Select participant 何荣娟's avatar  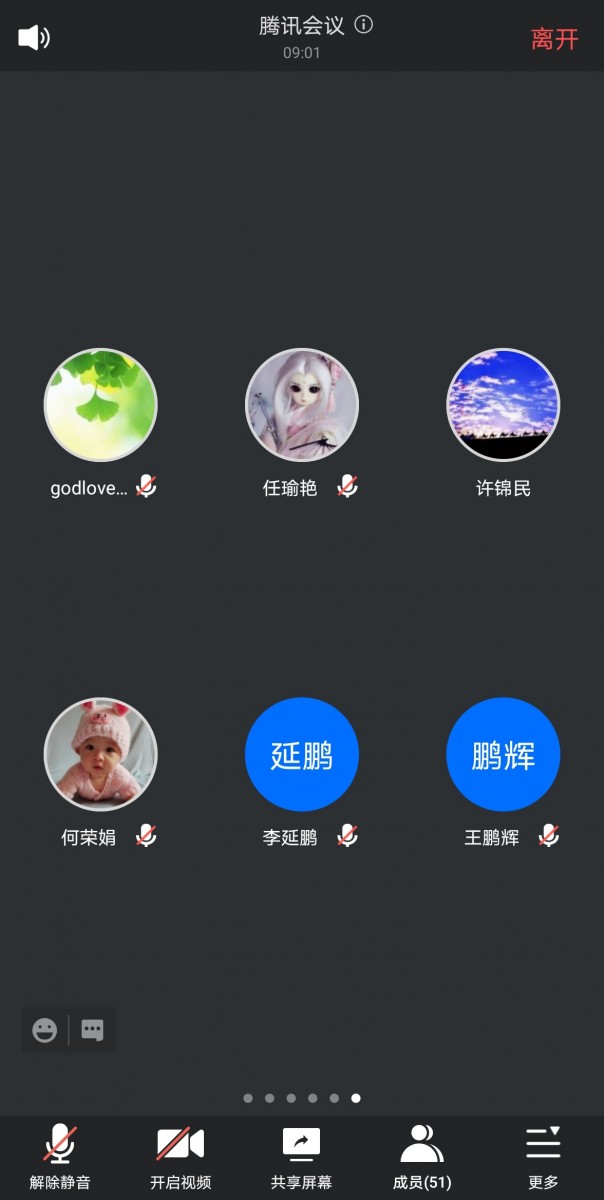point(101,754)
